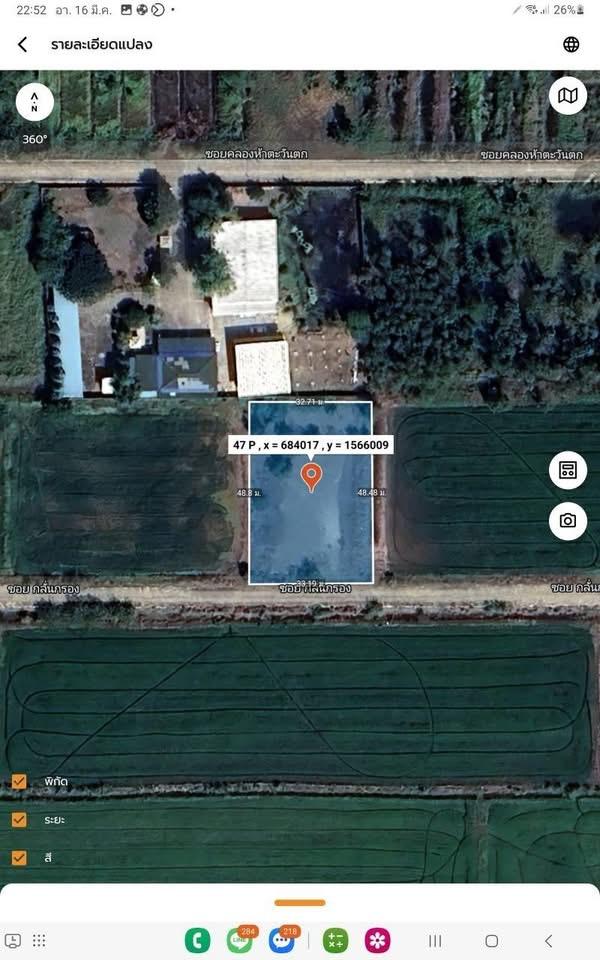This screenshot has width=600, height=960.
Task: Open the recent apps view
Action: [x=435, y=941]
